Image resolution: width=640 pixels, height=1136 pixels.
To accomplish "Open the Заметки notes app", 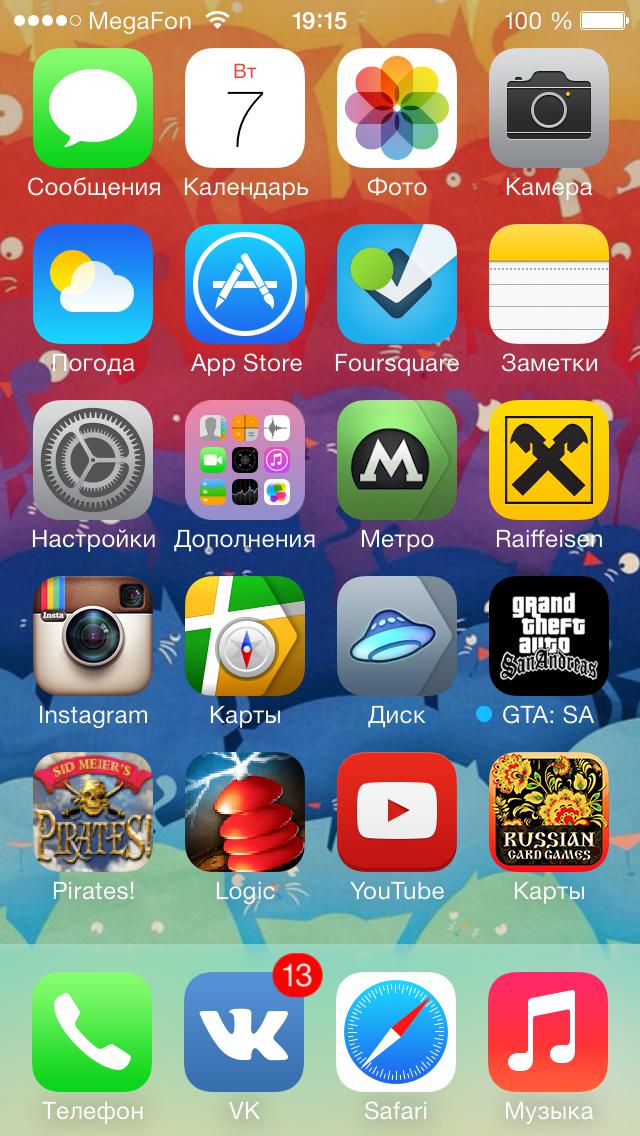I will coord(549,284).
